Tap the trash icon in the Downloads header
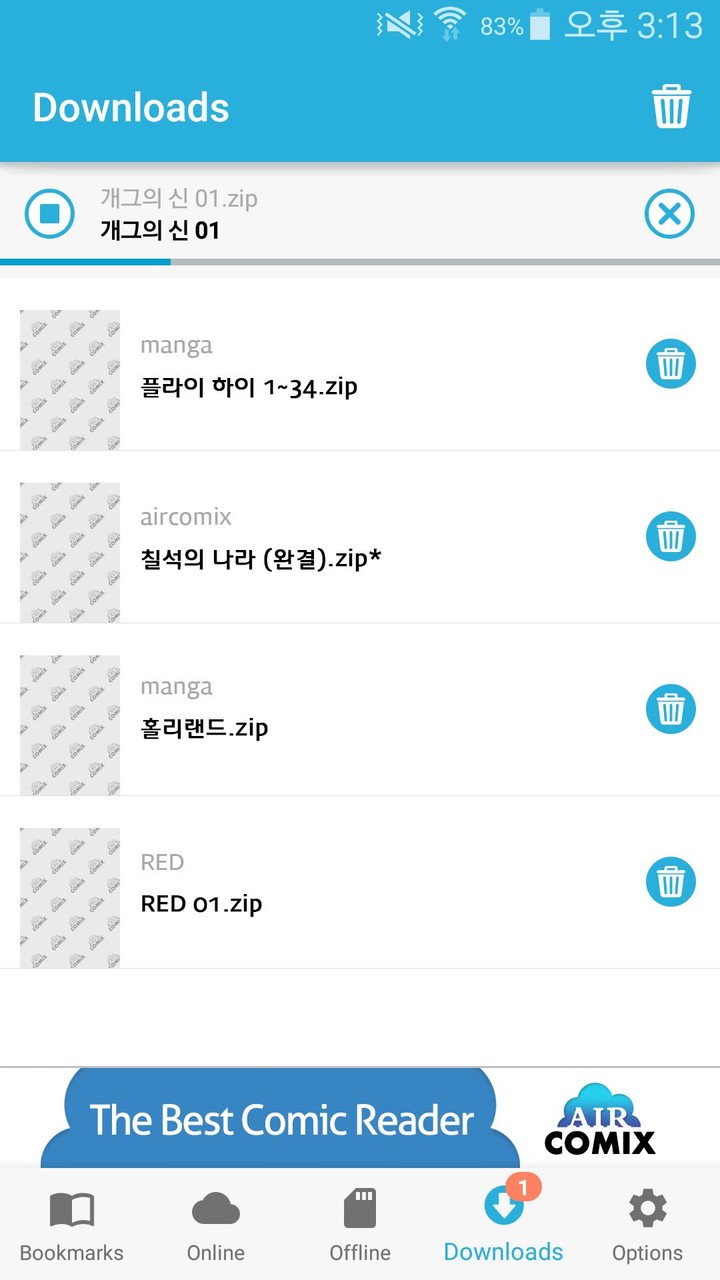This screenshot has width=720, height=1280. click(671, 106)
